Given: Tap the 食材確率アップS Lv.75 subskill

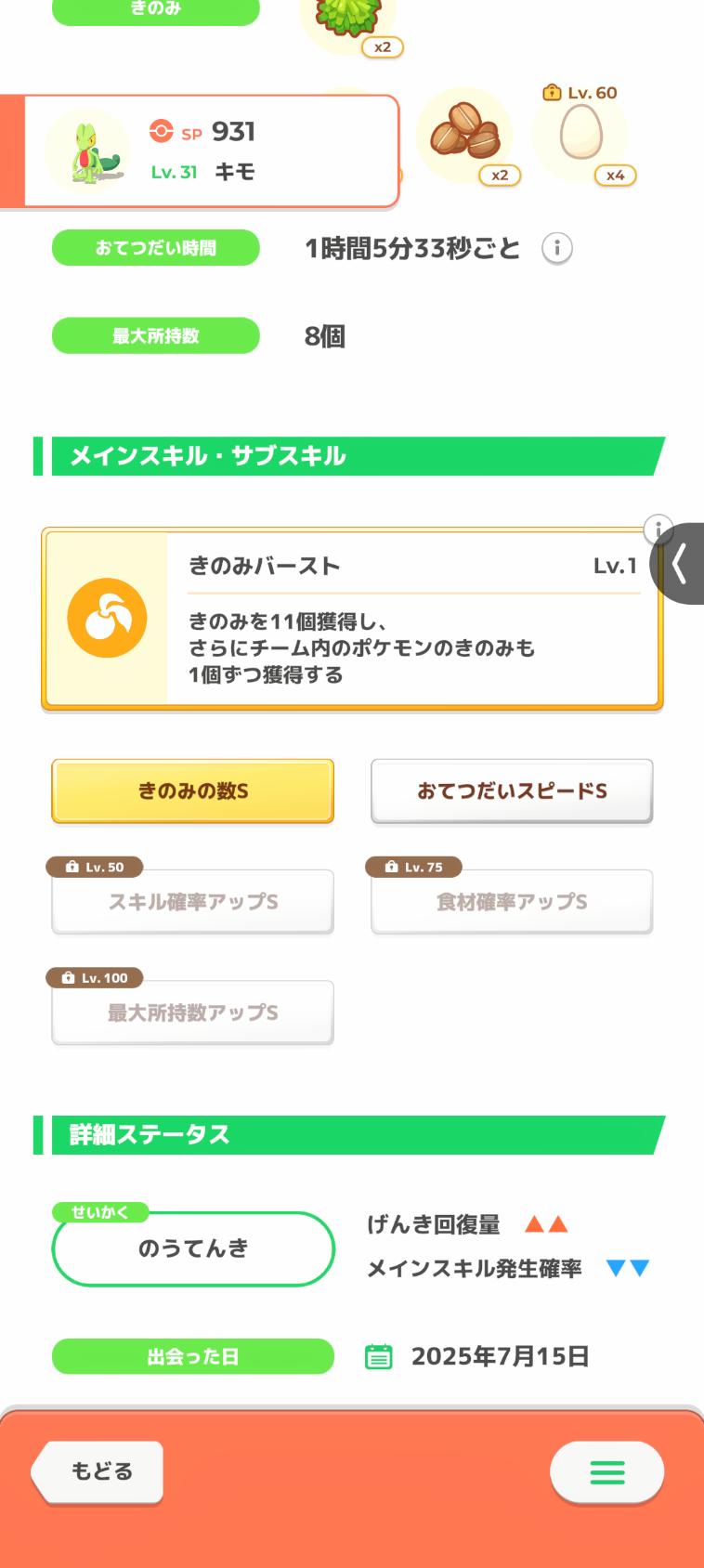Looking at the screenshot, I should tap(511, 901).
